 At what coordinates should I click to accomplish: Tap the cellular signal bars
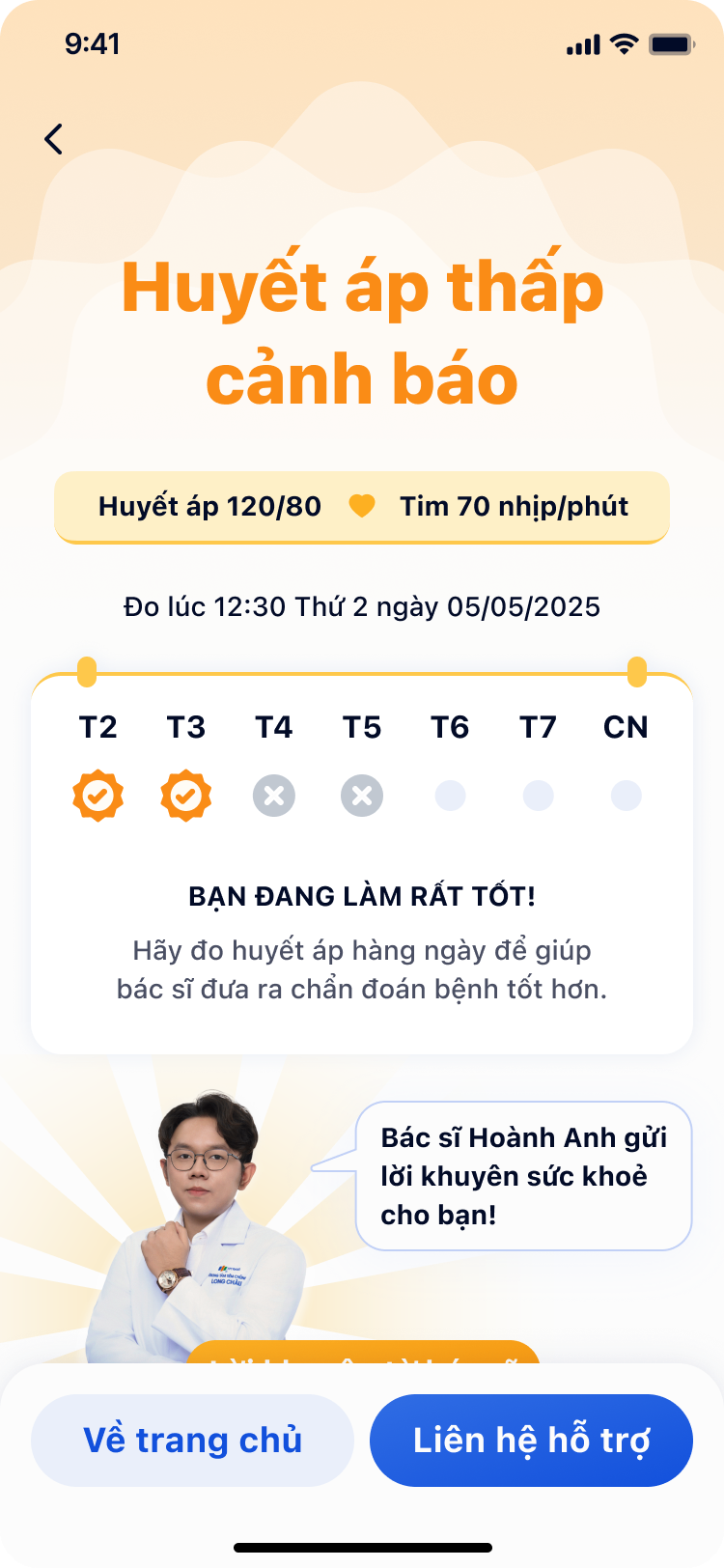pyautogui.click(x=580, y=42)
